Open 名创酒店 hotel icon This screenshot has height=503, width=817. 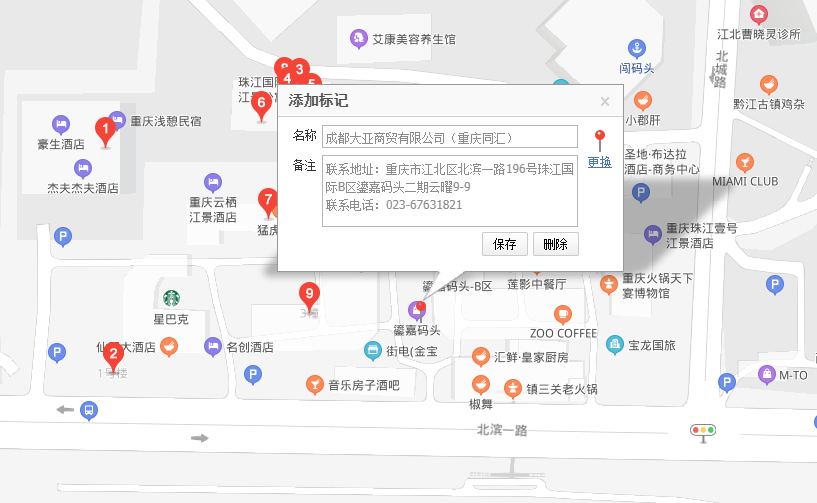[x=212, y=346]
